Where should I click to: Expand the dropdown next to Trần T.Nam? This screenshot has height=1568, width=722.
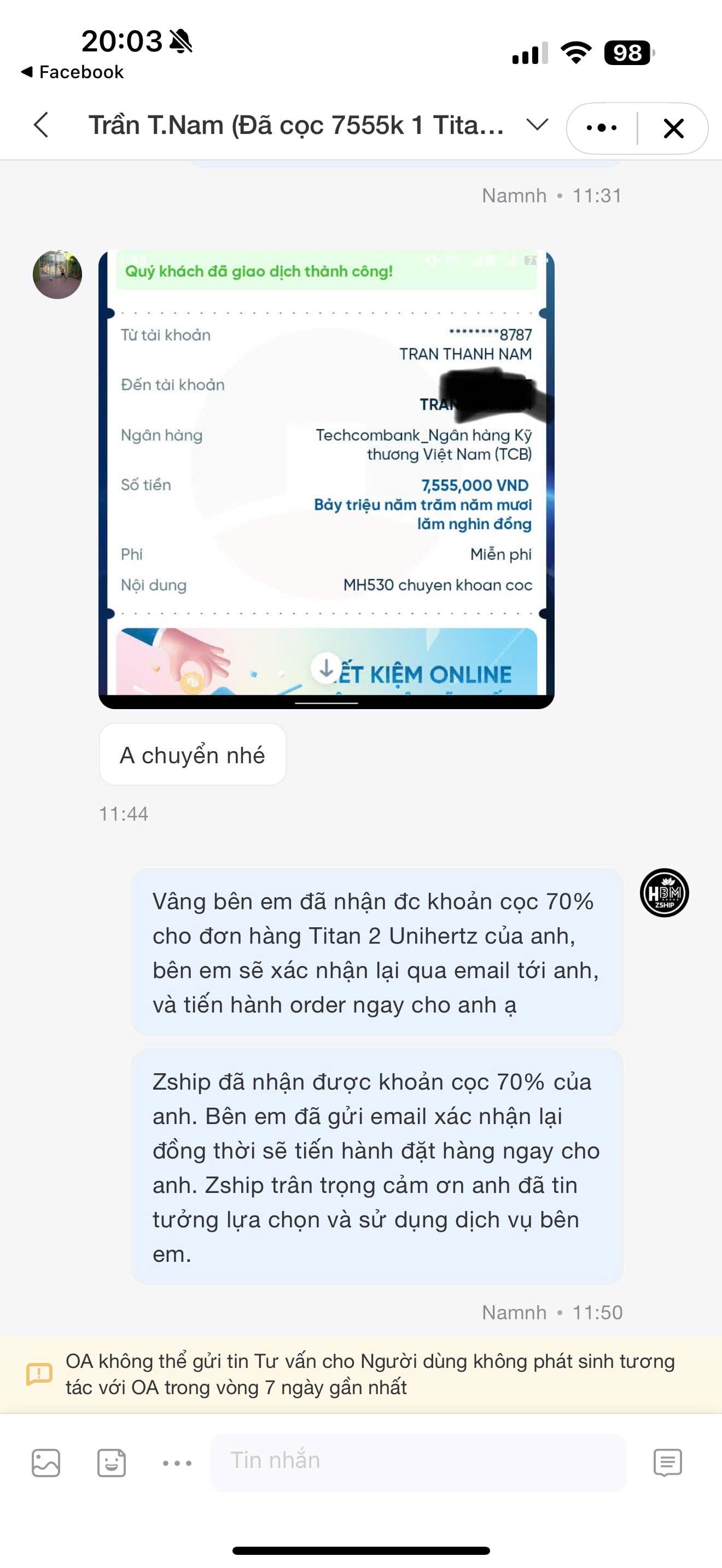537,125
